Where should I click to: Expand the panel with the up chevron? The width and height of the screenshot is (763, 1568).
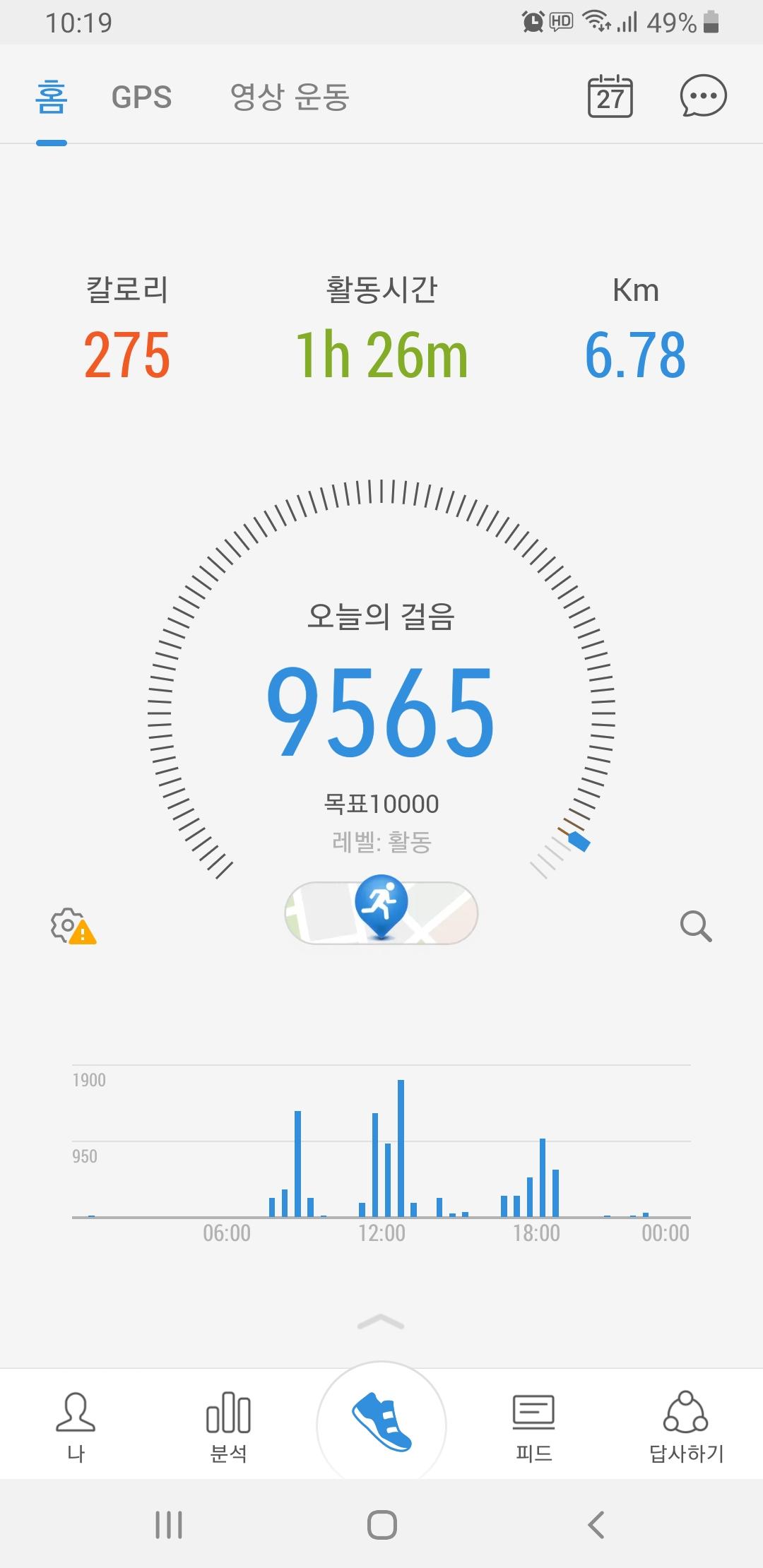[381, 1321]
